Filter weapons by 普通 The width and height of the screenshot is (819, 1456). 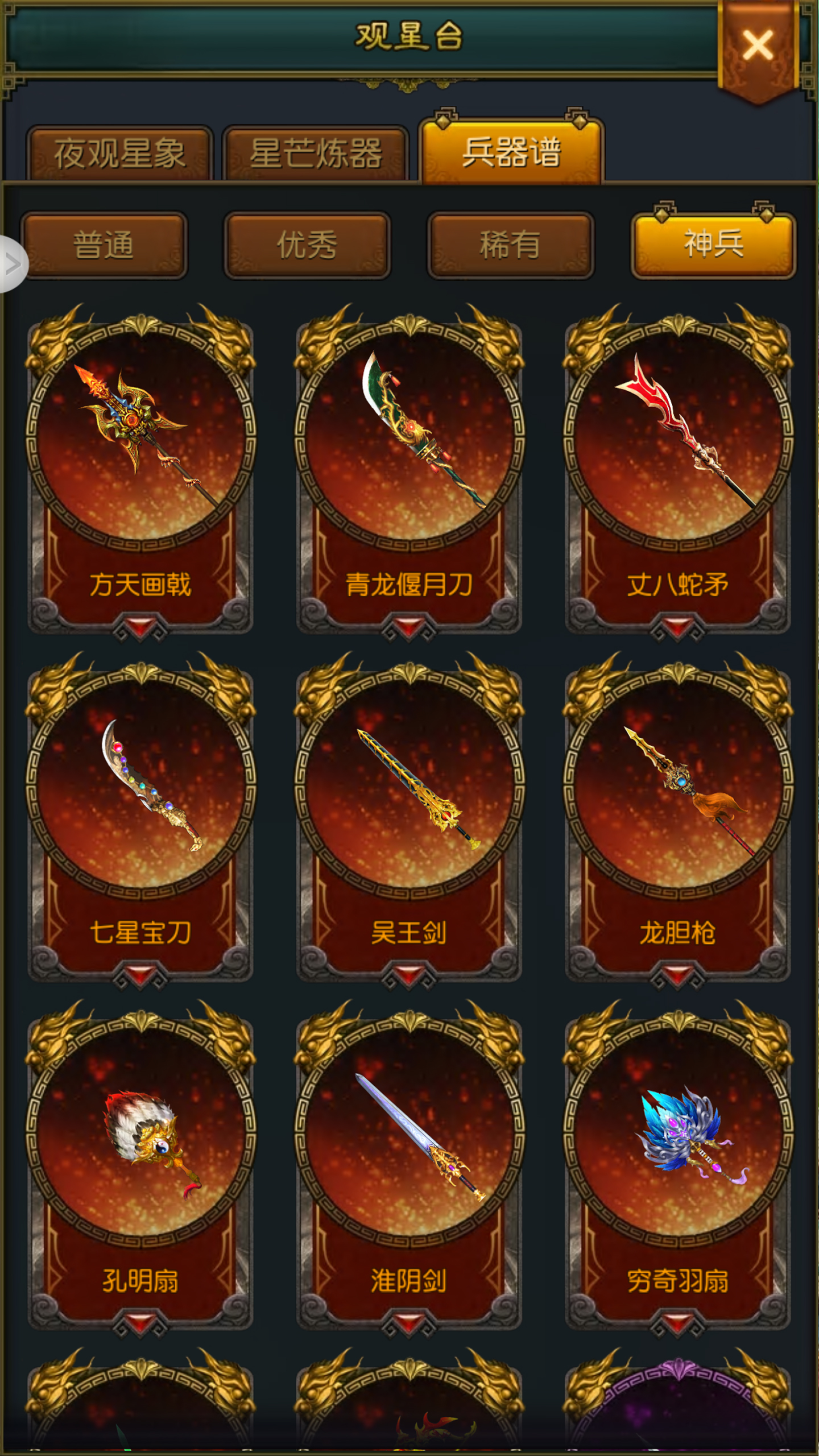pos(104,245)
